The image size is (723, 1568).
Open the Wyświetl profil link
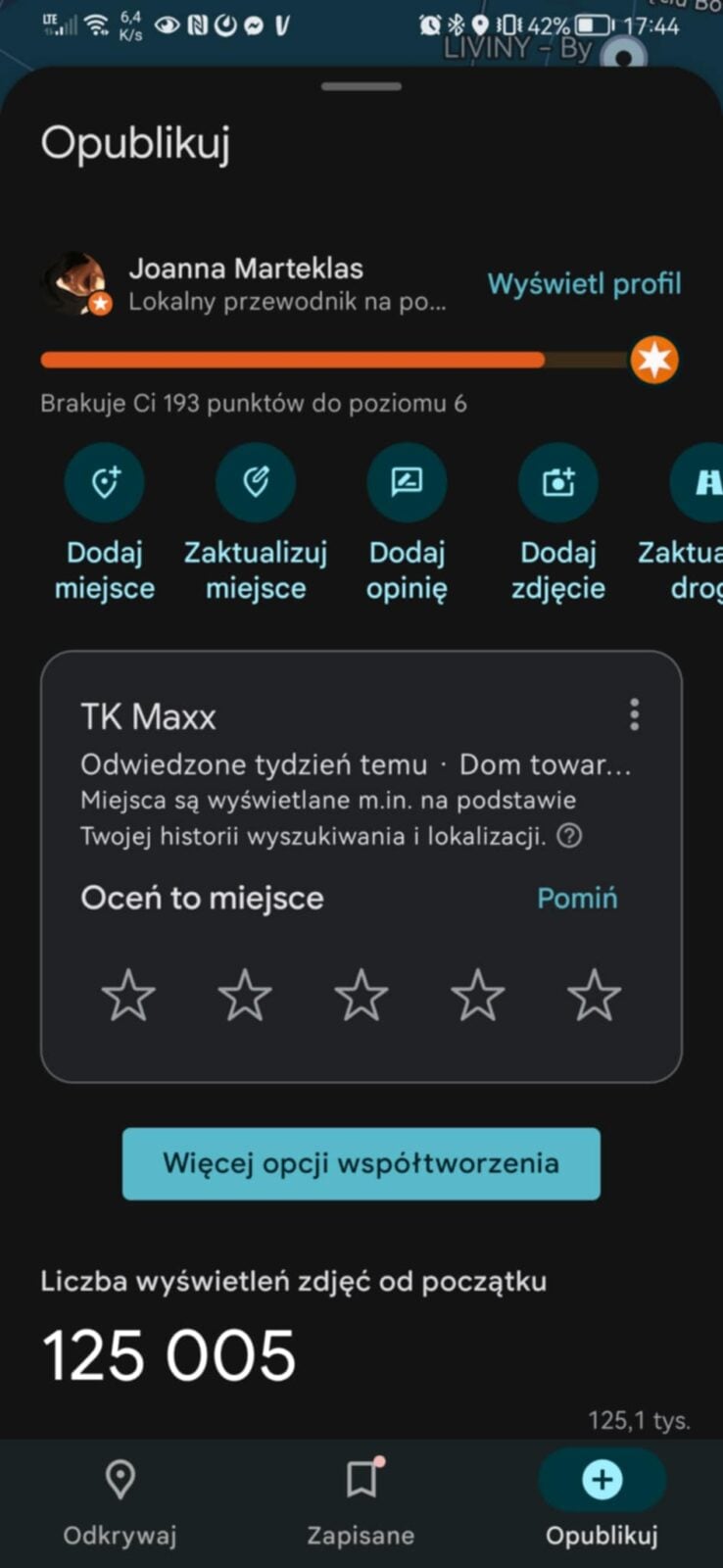click(584, 284)
